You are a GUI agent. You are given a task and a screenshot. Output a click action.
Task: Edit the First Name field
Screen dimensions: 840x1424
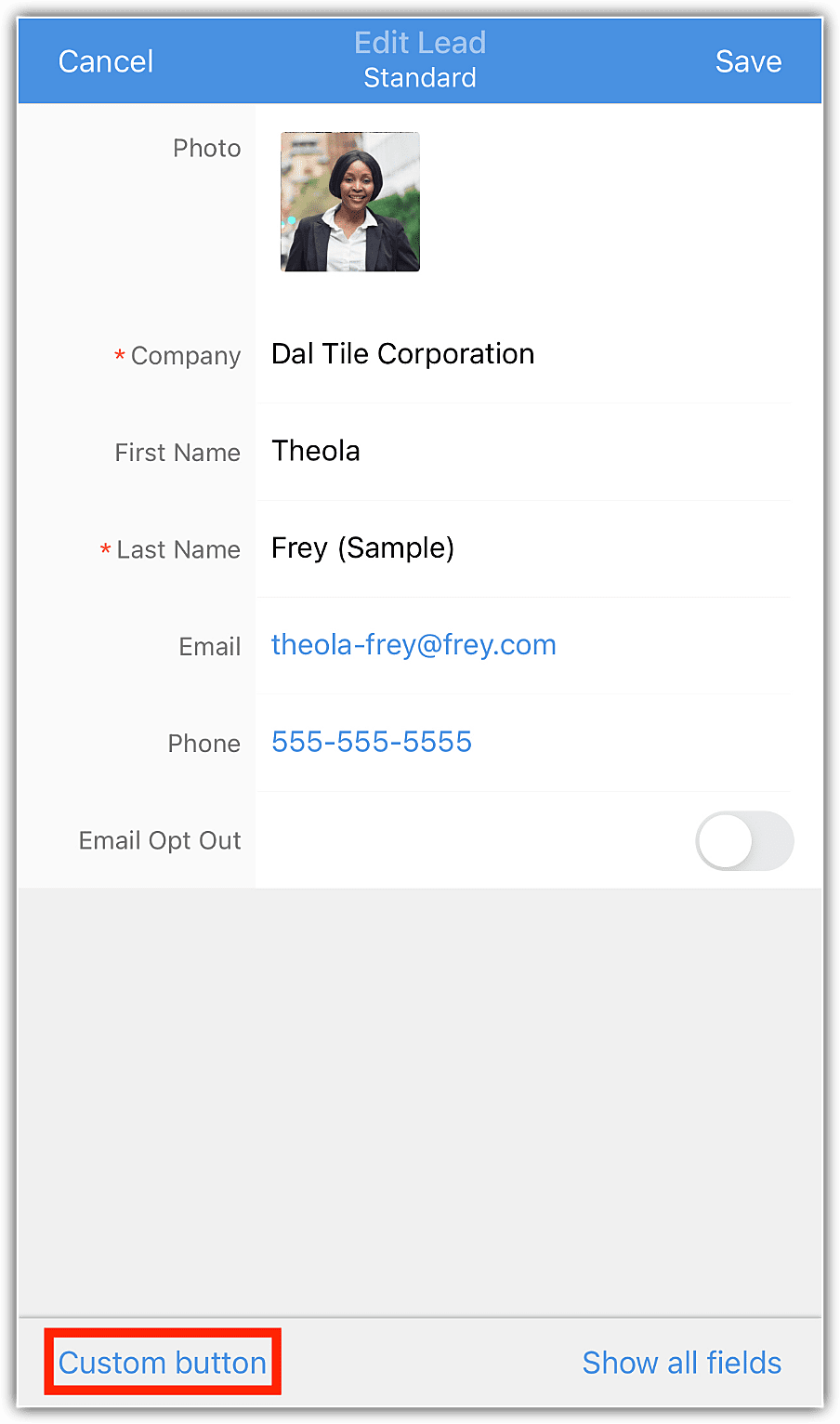[520, 451]
